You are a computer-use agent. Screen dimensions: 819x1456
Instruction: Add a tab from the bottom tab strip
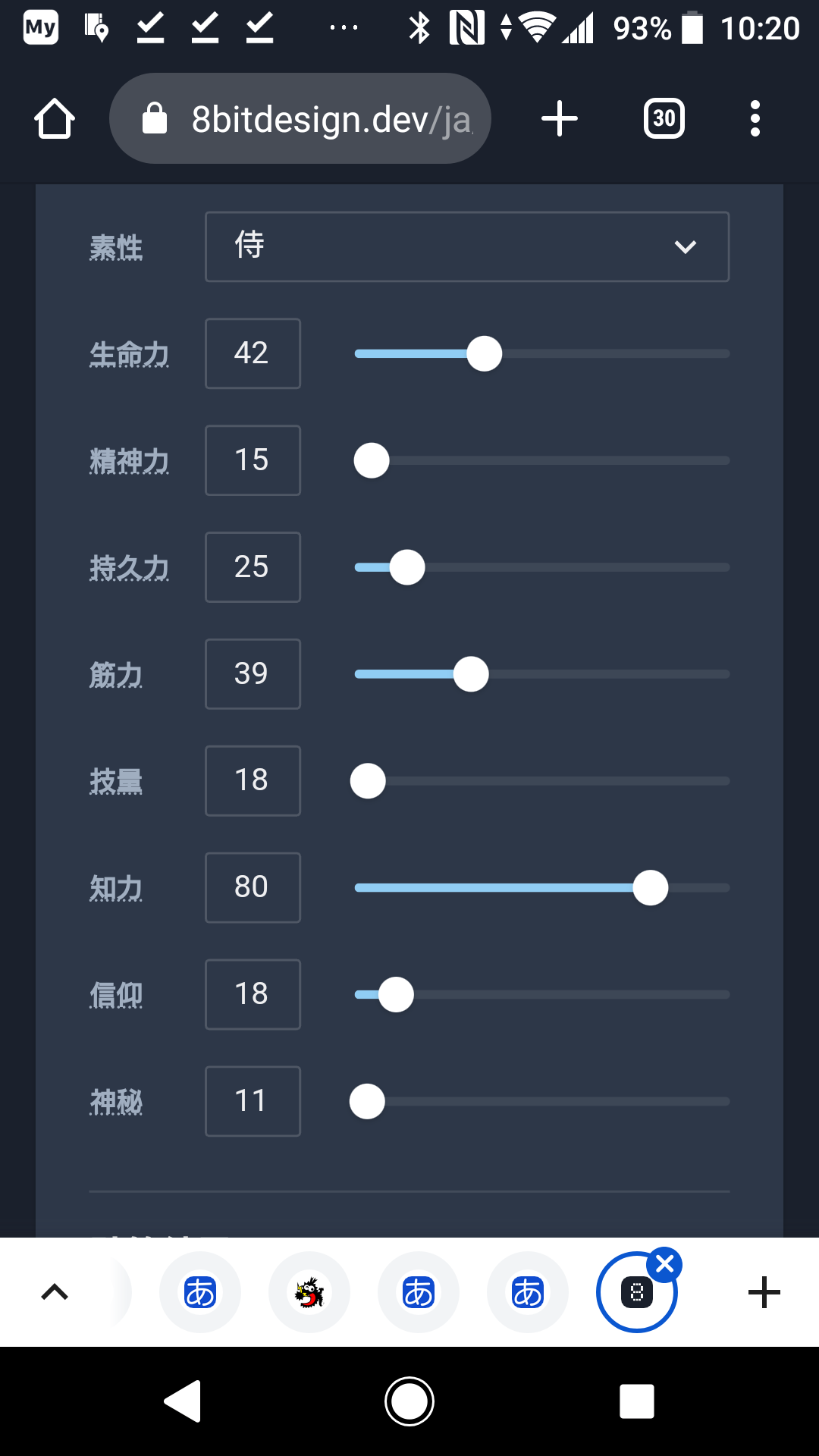pos(764,1292)
